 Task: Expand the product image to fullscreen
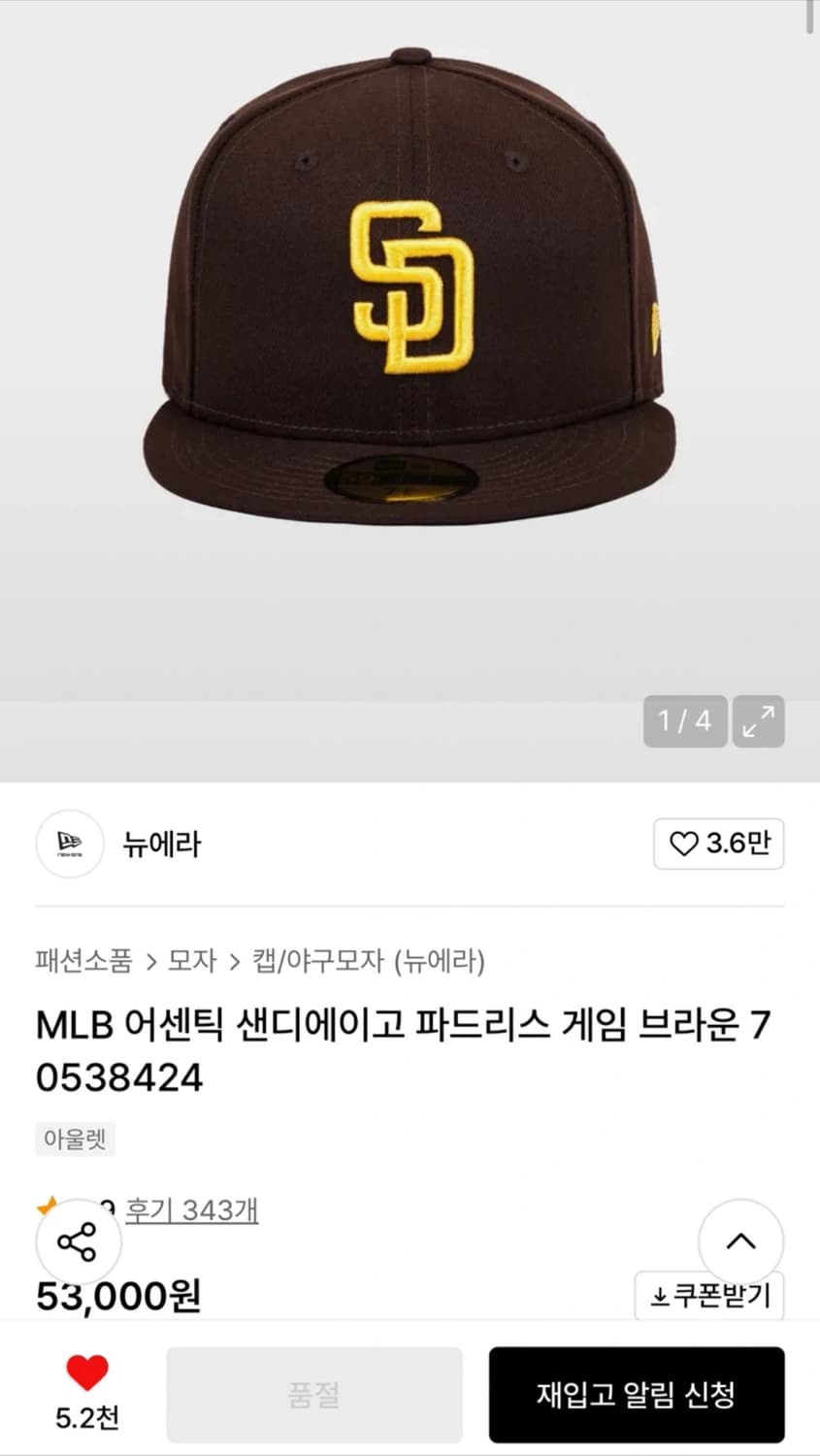click(x=760, y=721)
